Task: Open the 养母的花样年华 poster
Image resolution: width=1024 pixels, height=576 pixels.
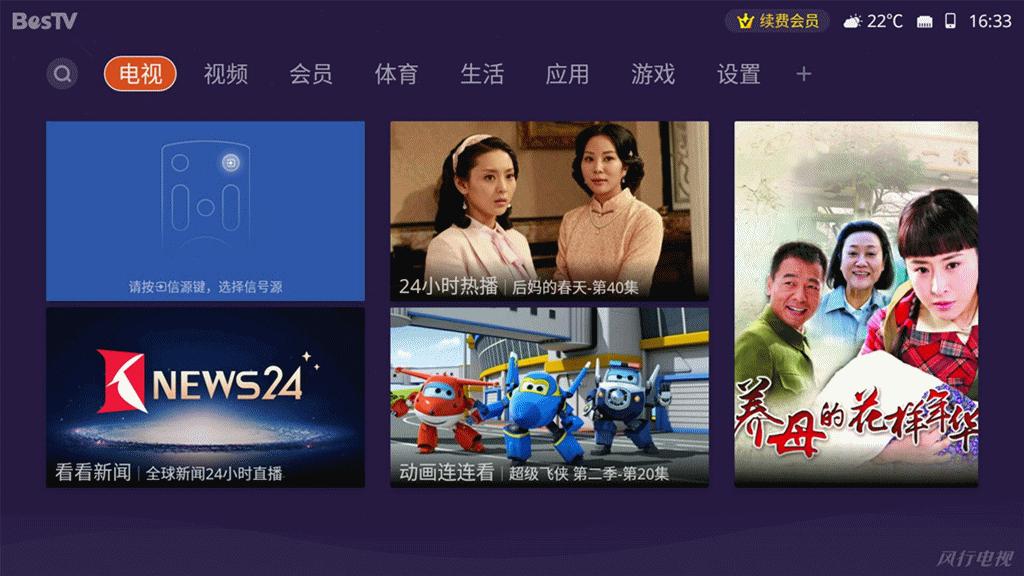Action: [x=856, y=304]
